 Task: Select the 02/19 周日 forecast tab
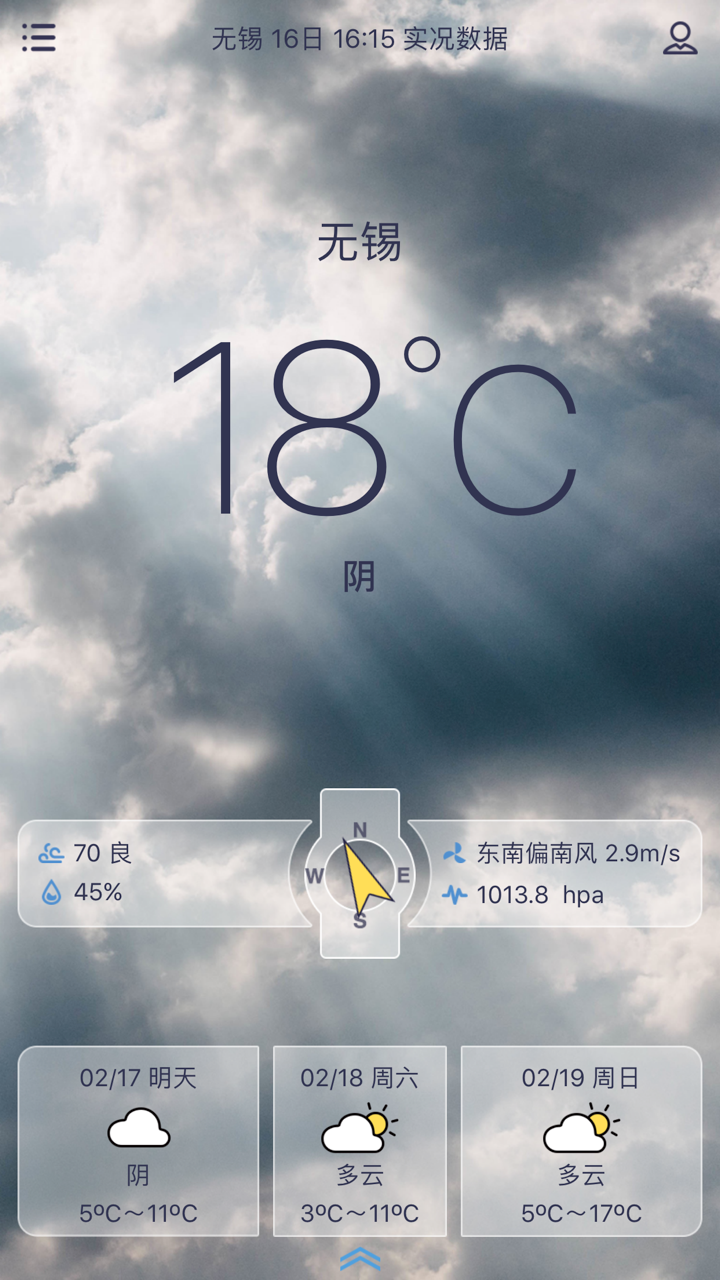(580, 1140)
